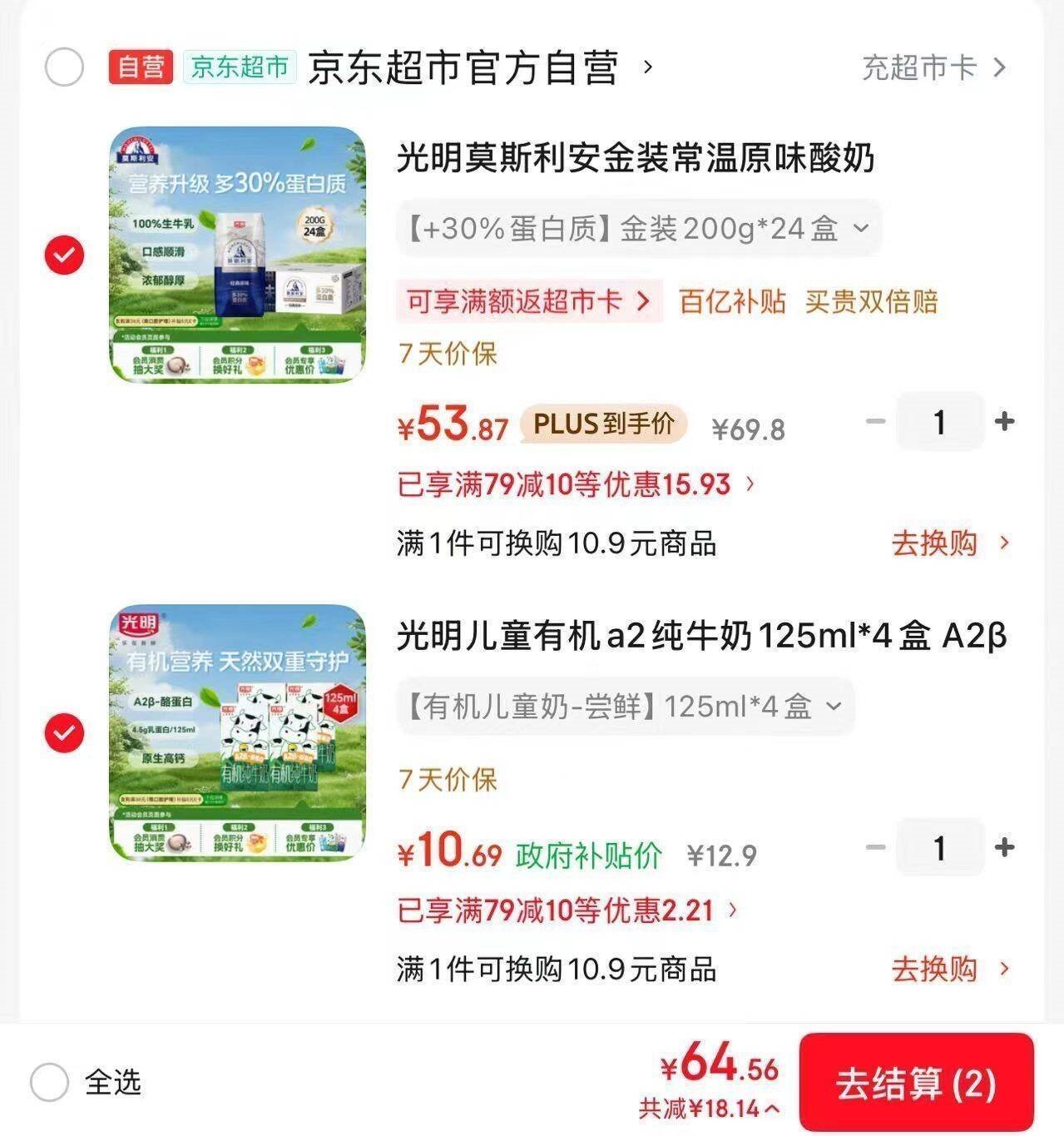Toggle the 全选 checkbox
The height and width of the screenshot is (1136, 1064).
[x=50, y=1083]
